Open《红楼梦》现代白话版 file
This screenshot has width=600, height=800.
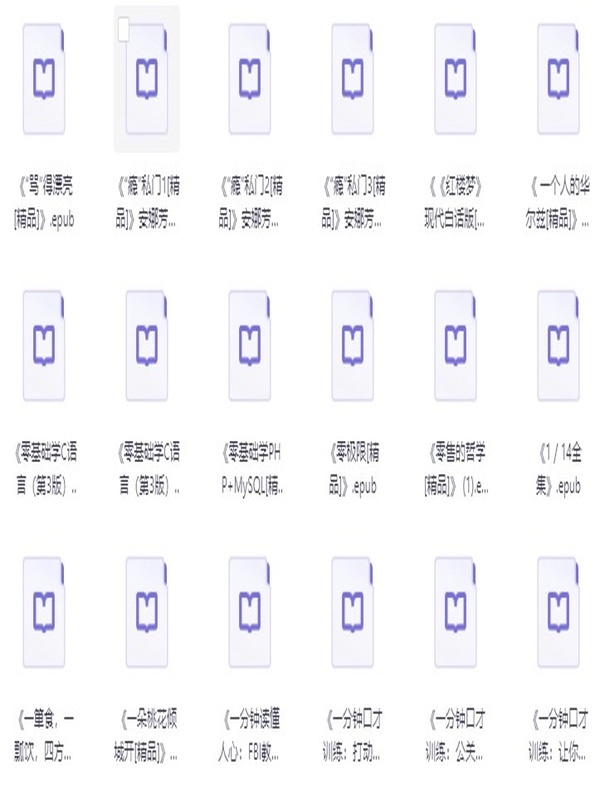click(x=455, y=78)
